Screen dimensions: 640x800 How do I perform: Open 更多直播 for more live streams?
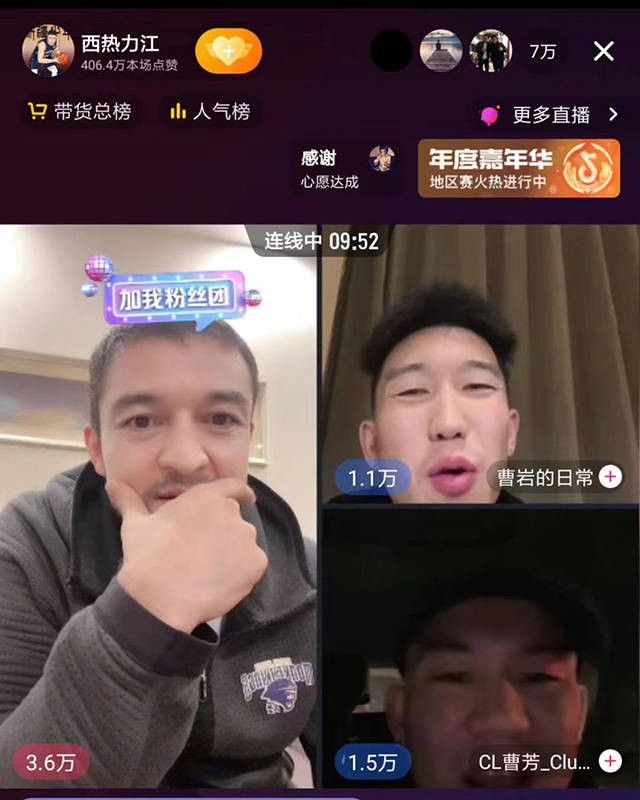550,115
